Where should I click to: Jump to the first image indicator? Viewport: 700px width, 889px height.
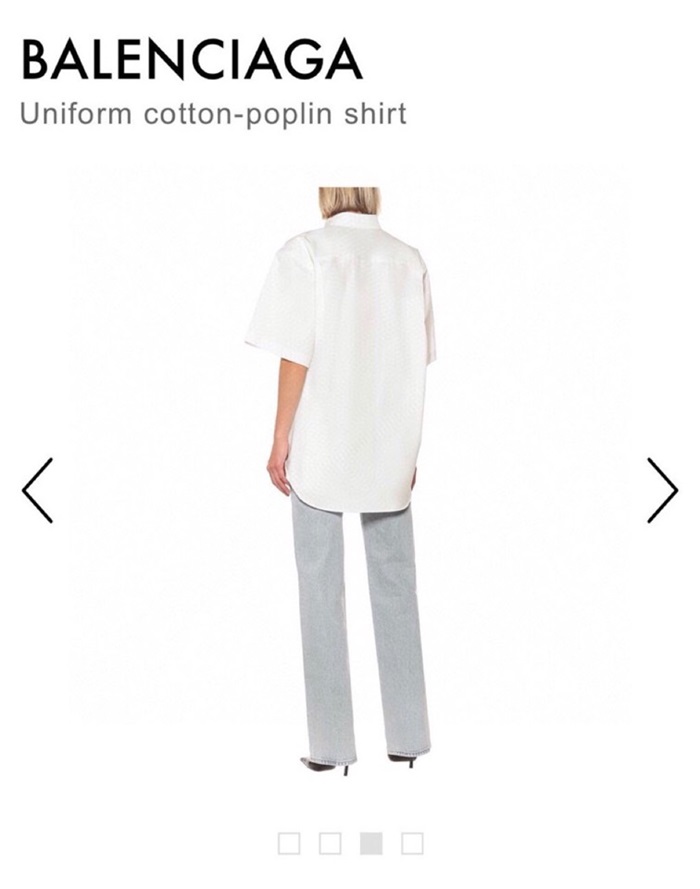[289, 843]
